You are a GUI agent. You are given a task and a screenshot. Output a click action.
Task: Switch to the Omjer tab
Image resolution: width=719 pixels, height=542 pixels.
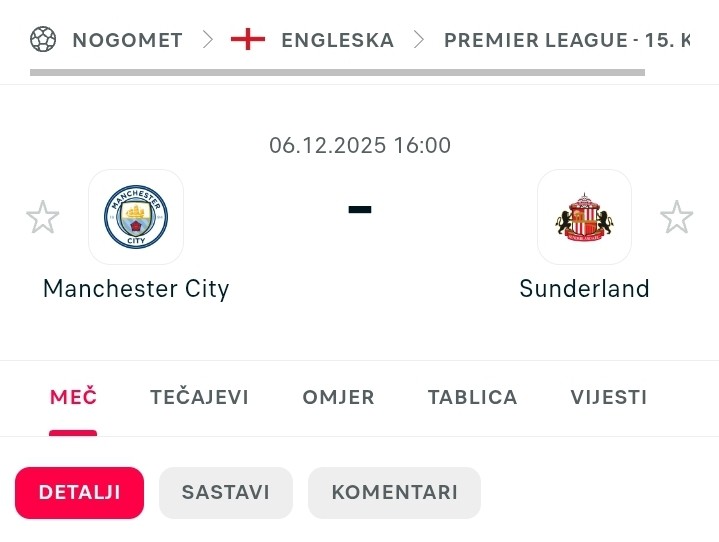coord(338,397)
